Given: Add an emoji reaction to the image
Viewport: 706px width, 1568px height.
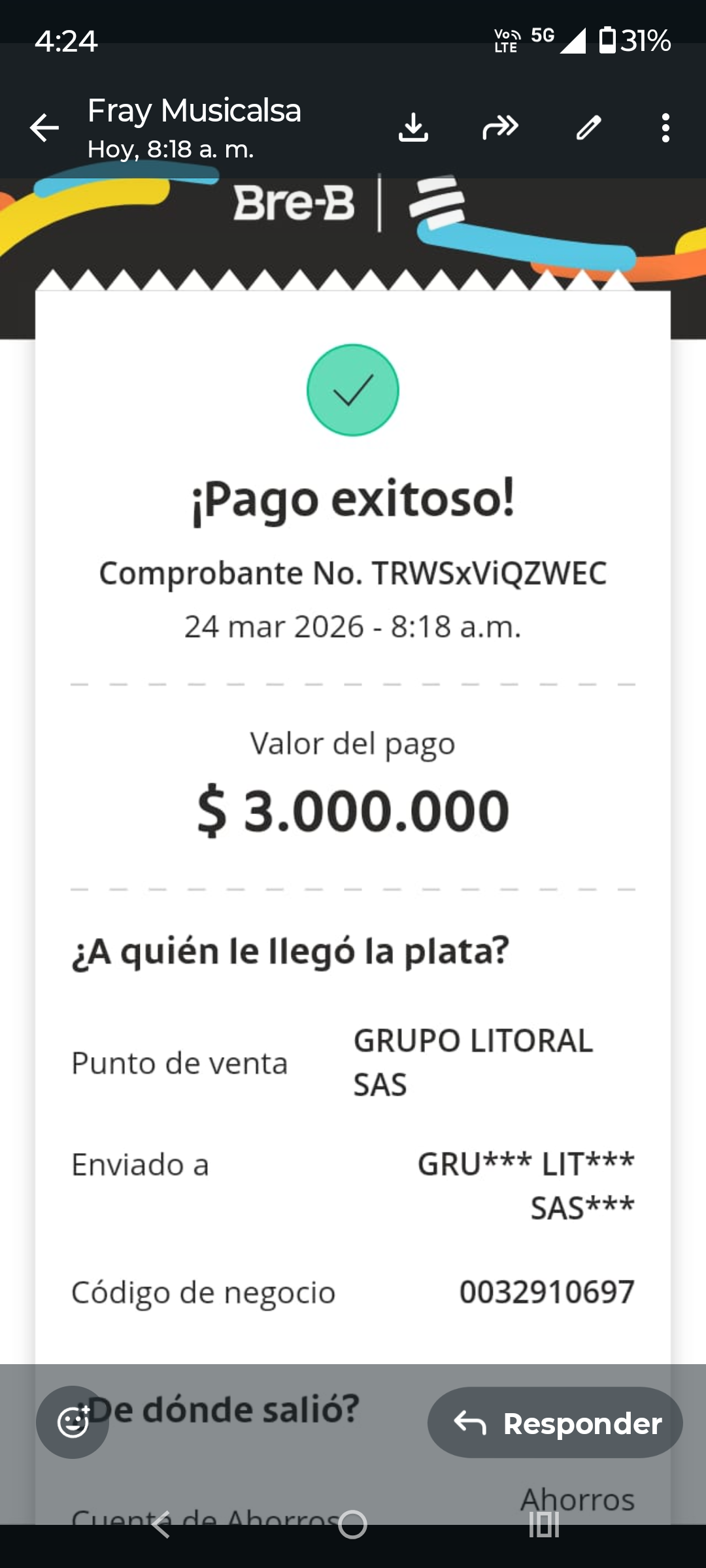Looking at the screenshot, I should [73, 1422].
